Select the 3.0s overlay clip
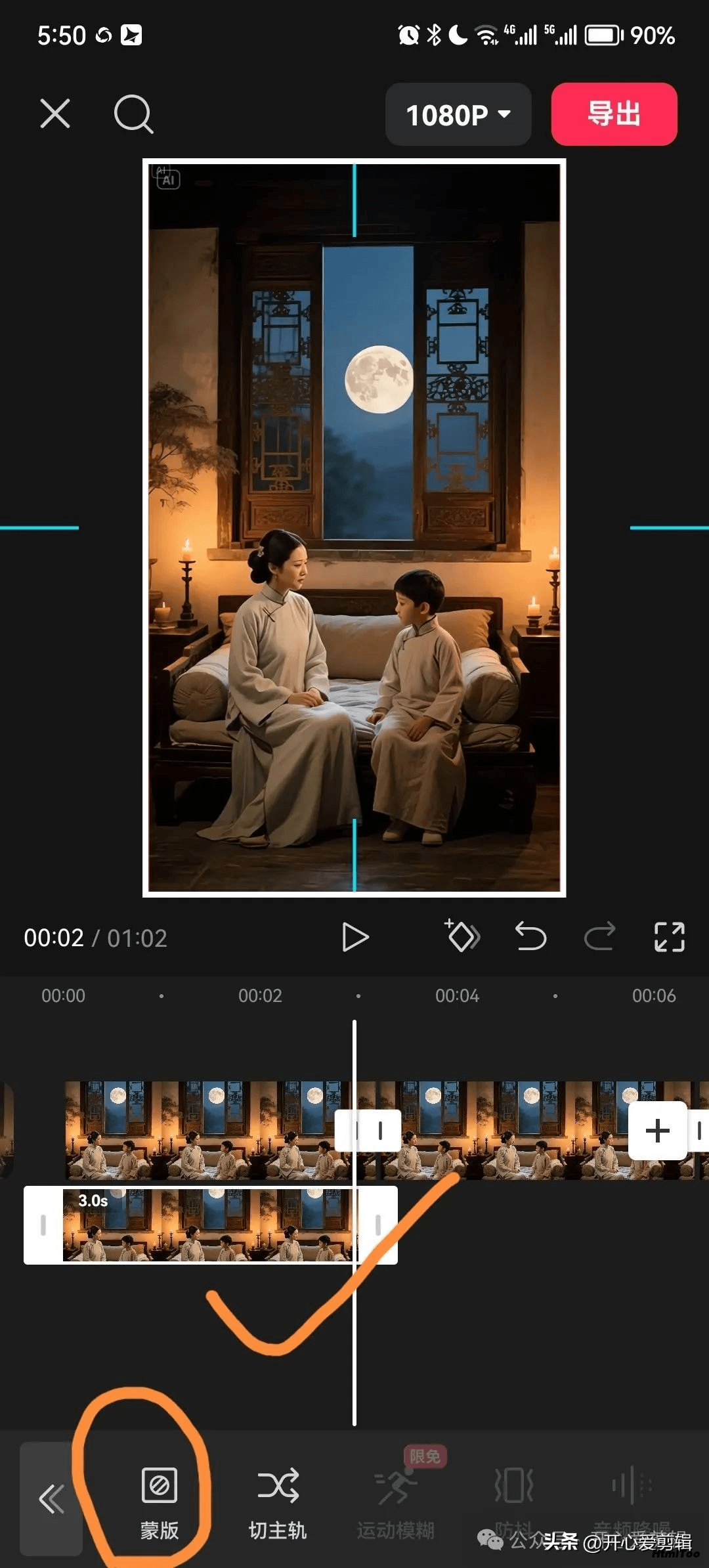This screenshot has width=709, height=1568. (x=210, y=1225)
